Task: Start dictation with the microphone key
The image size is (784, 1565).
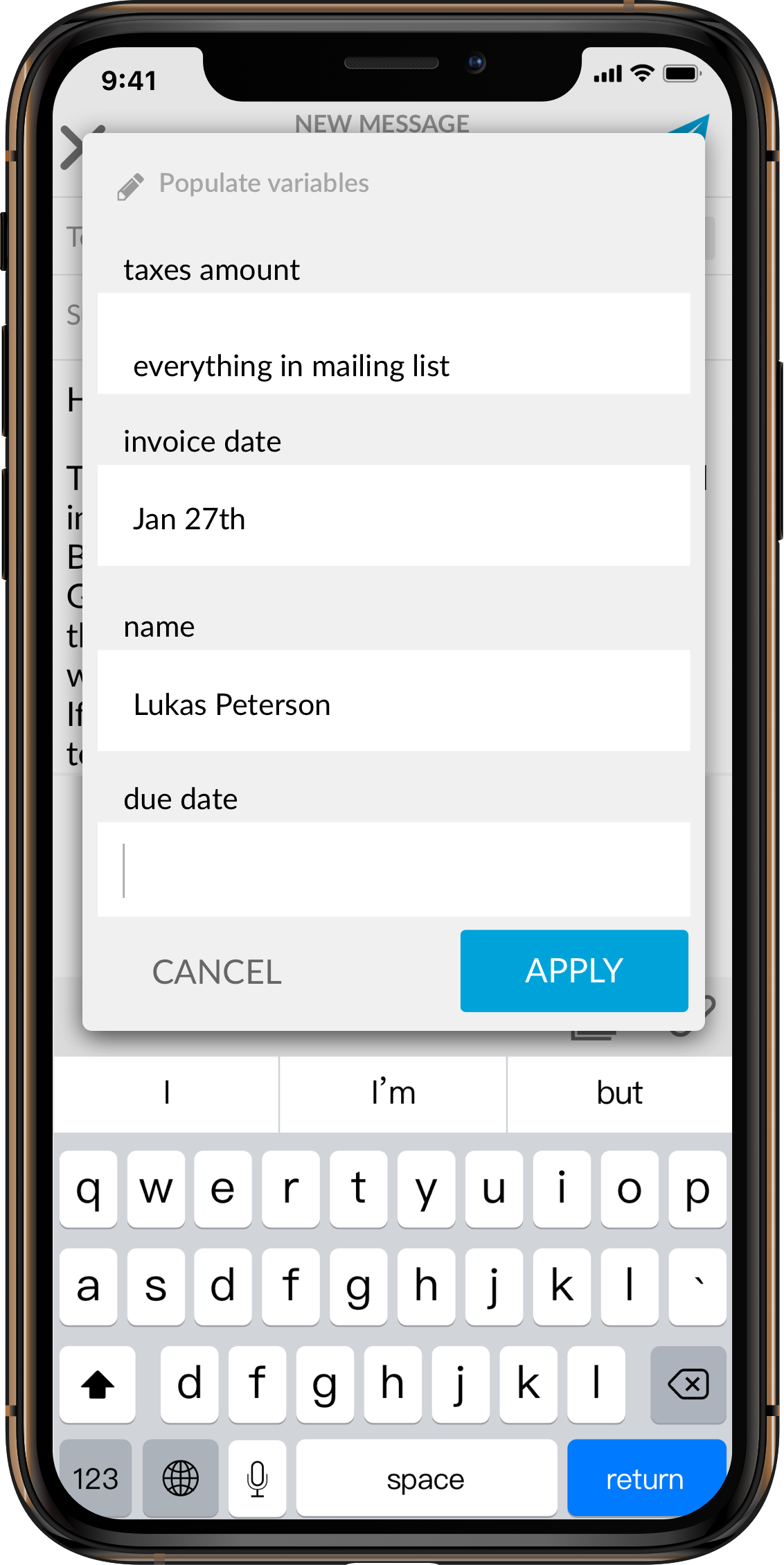Action: coord(257,1478)
